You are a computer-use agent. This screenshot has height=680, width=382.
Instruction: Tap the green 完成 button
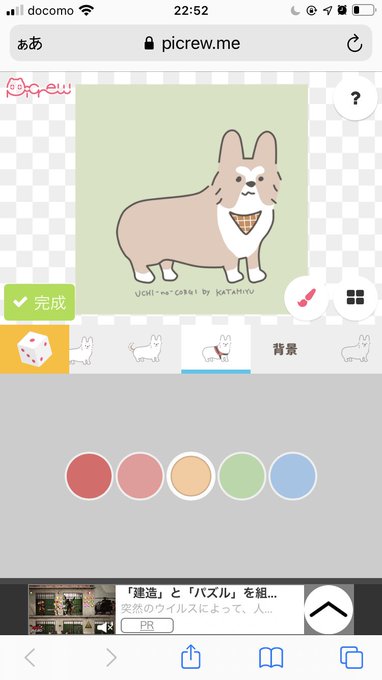[39, 302]
